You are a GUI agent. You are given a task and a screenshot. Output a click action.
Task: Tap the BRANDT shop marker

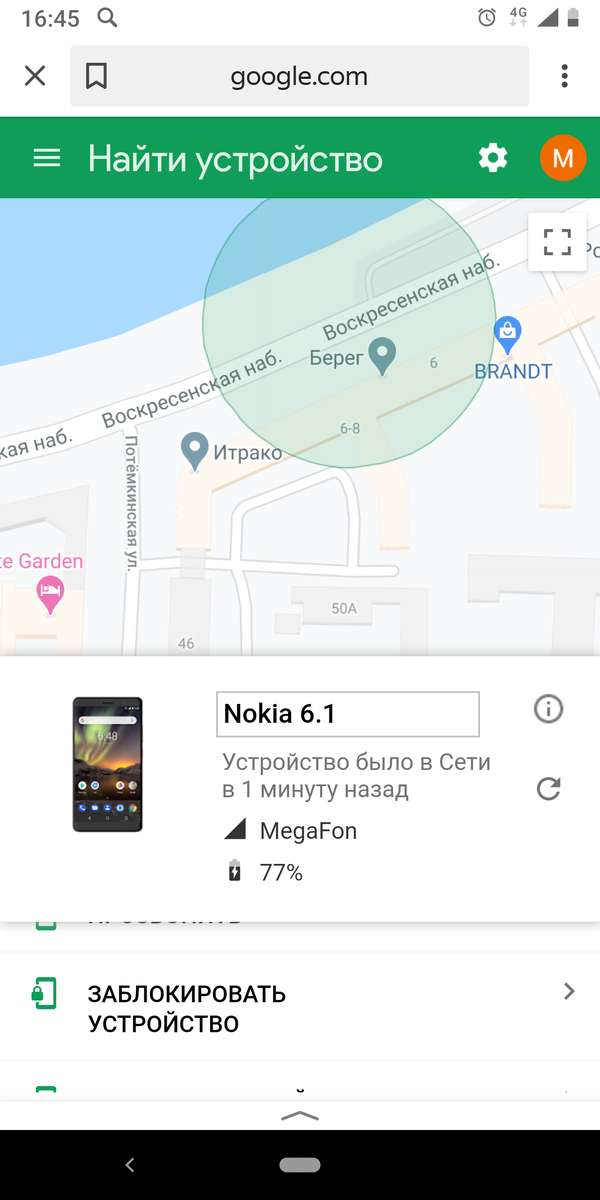[508, 336]
